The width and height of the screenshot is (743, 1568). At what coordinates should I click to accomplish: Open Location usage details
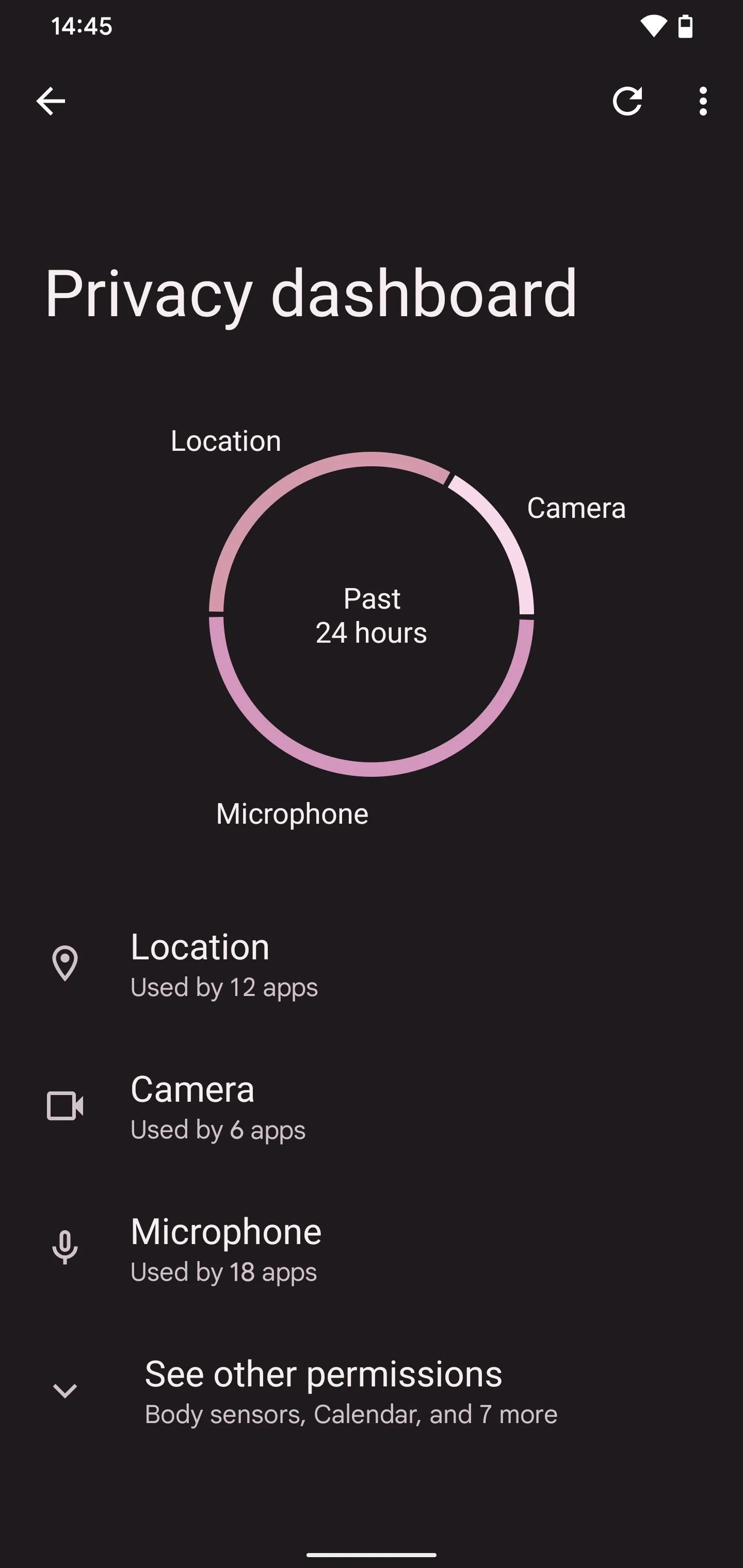point(372,963)
